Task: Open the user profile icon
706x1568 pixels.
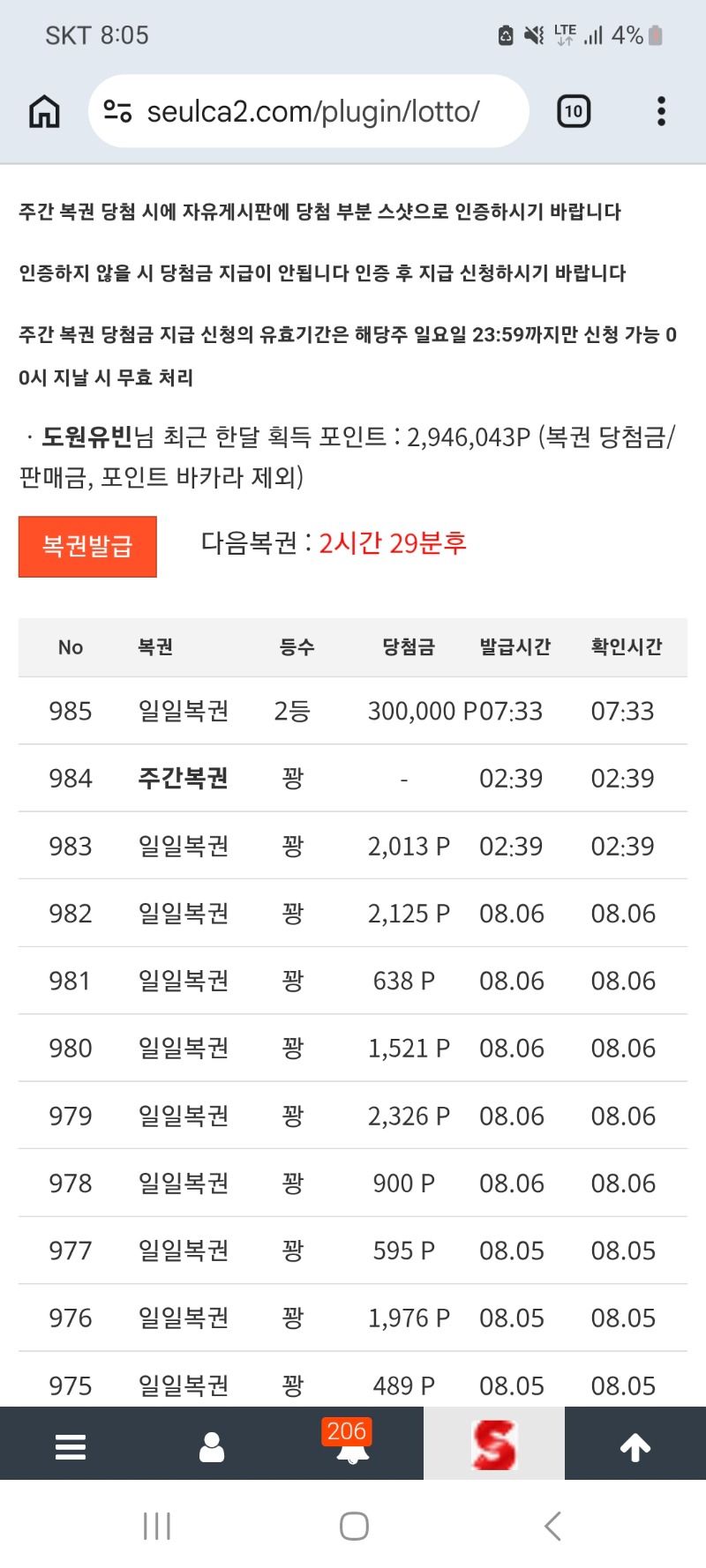Action: [212, 1446]
